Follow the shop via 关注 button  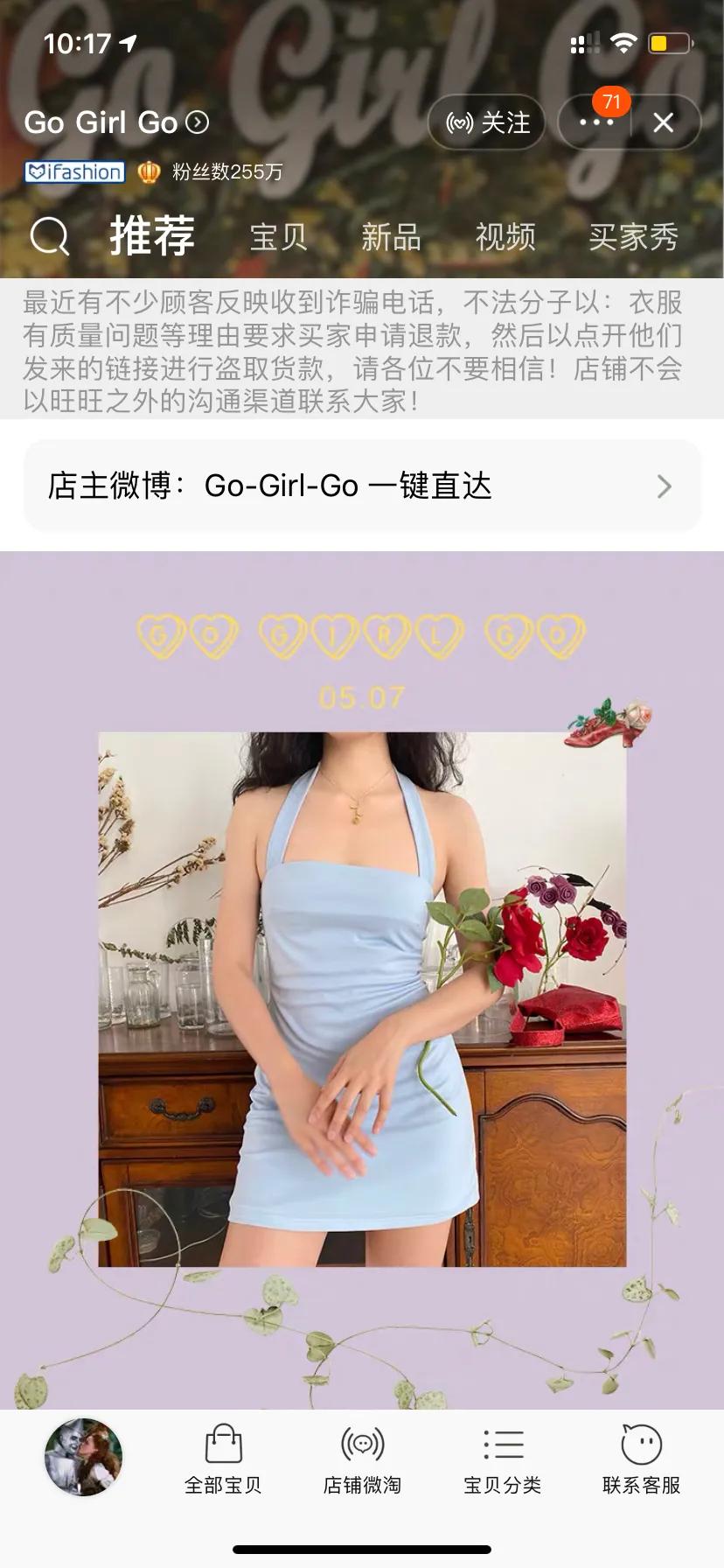pos(486,122)
